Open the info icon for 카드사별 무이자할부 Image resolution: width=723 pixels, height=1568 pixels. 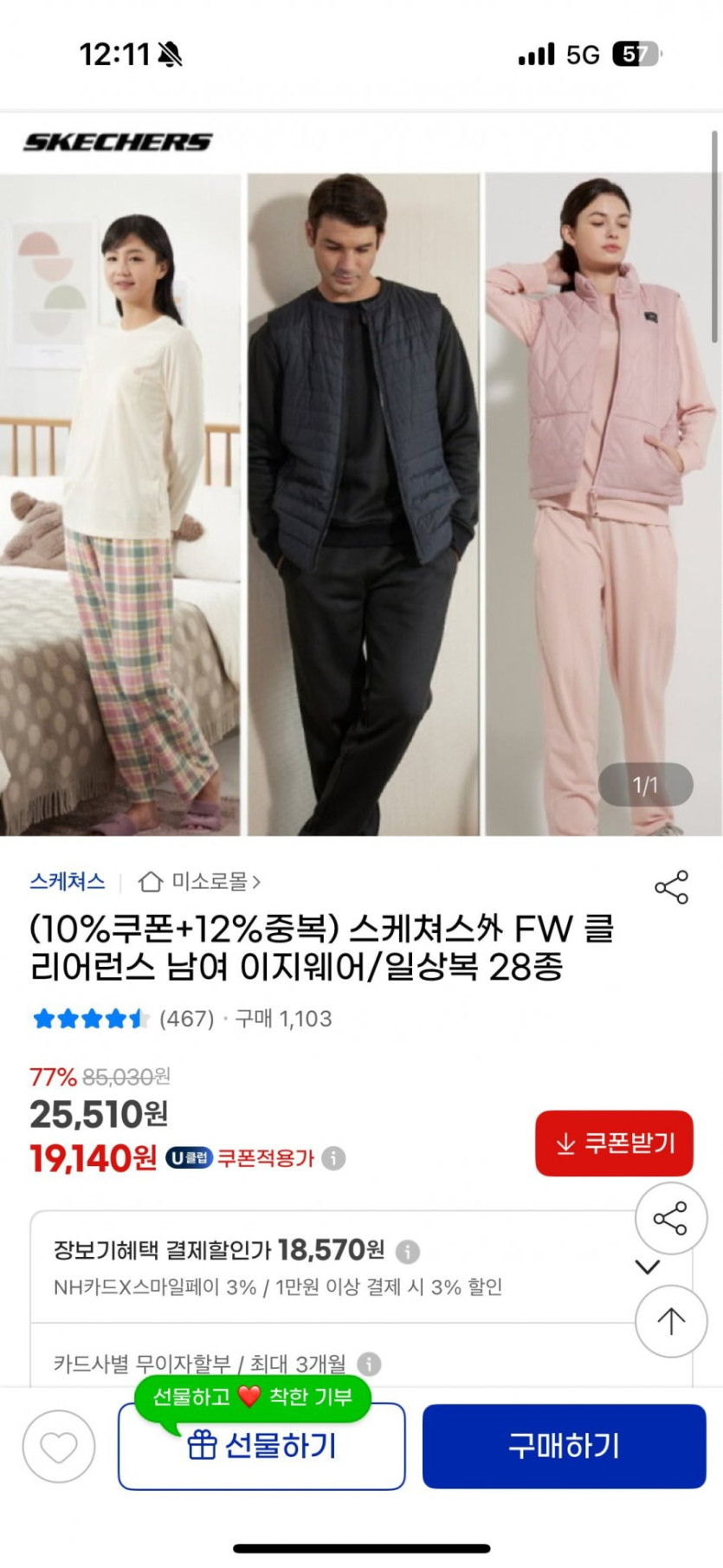369,1364
